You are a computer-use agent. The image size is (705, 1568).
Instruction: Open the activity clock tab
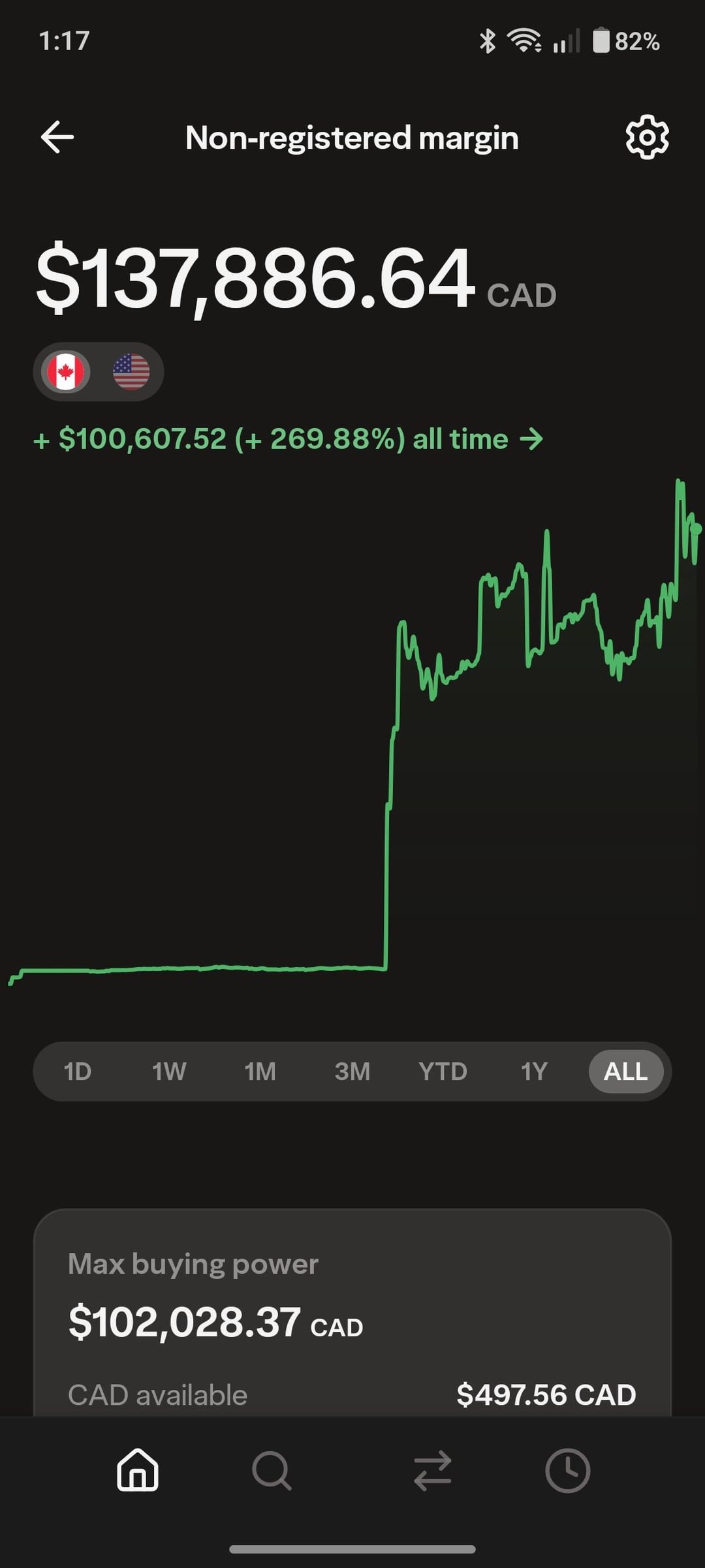(x=567, y=1471)
